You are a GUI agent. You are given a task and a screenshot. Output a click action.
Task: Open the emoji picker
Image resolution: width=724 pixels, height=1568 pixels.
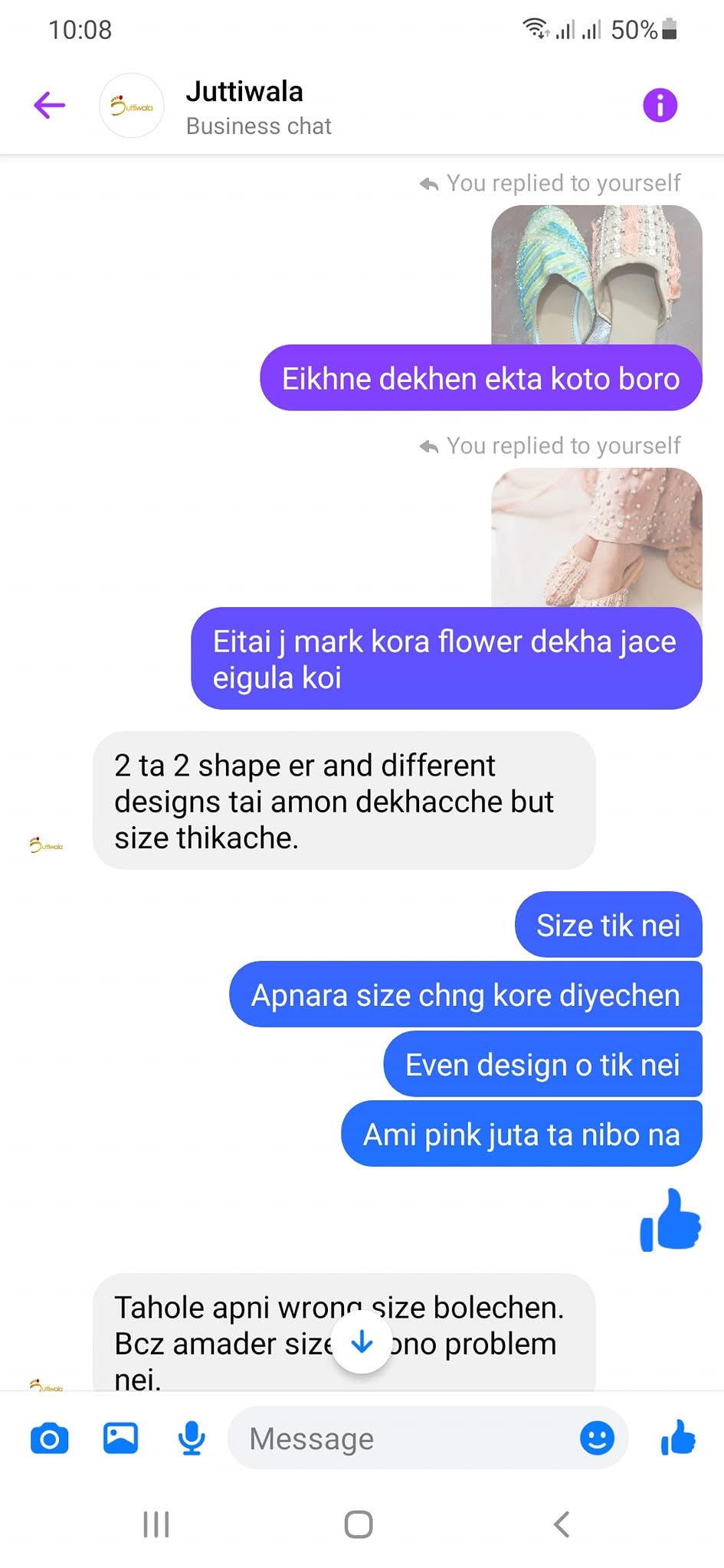click(x=597, y=1438)
